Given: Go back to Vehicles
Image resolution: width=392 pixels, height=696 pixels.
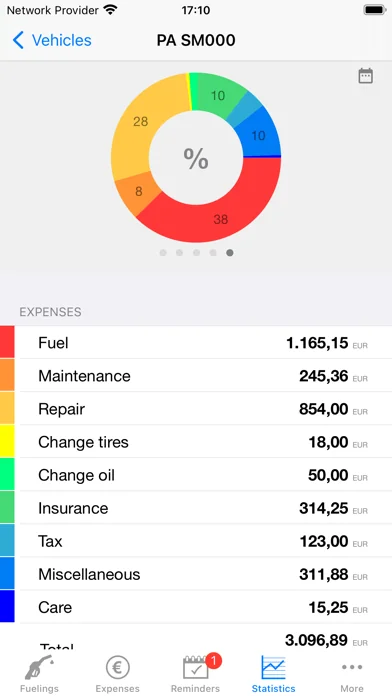Looking at the screenshot, I should coord(52,40).
